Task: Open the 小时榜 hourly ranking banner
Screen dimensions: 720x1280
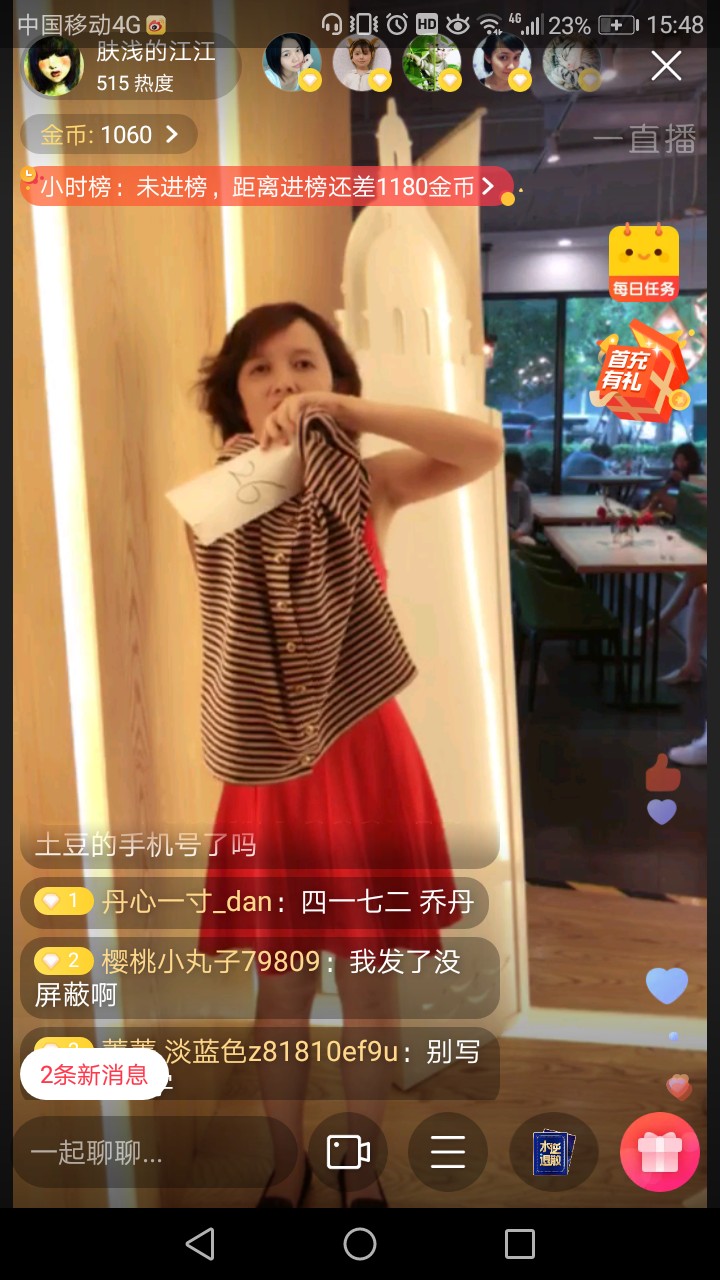Action: (x=266, y=186)
